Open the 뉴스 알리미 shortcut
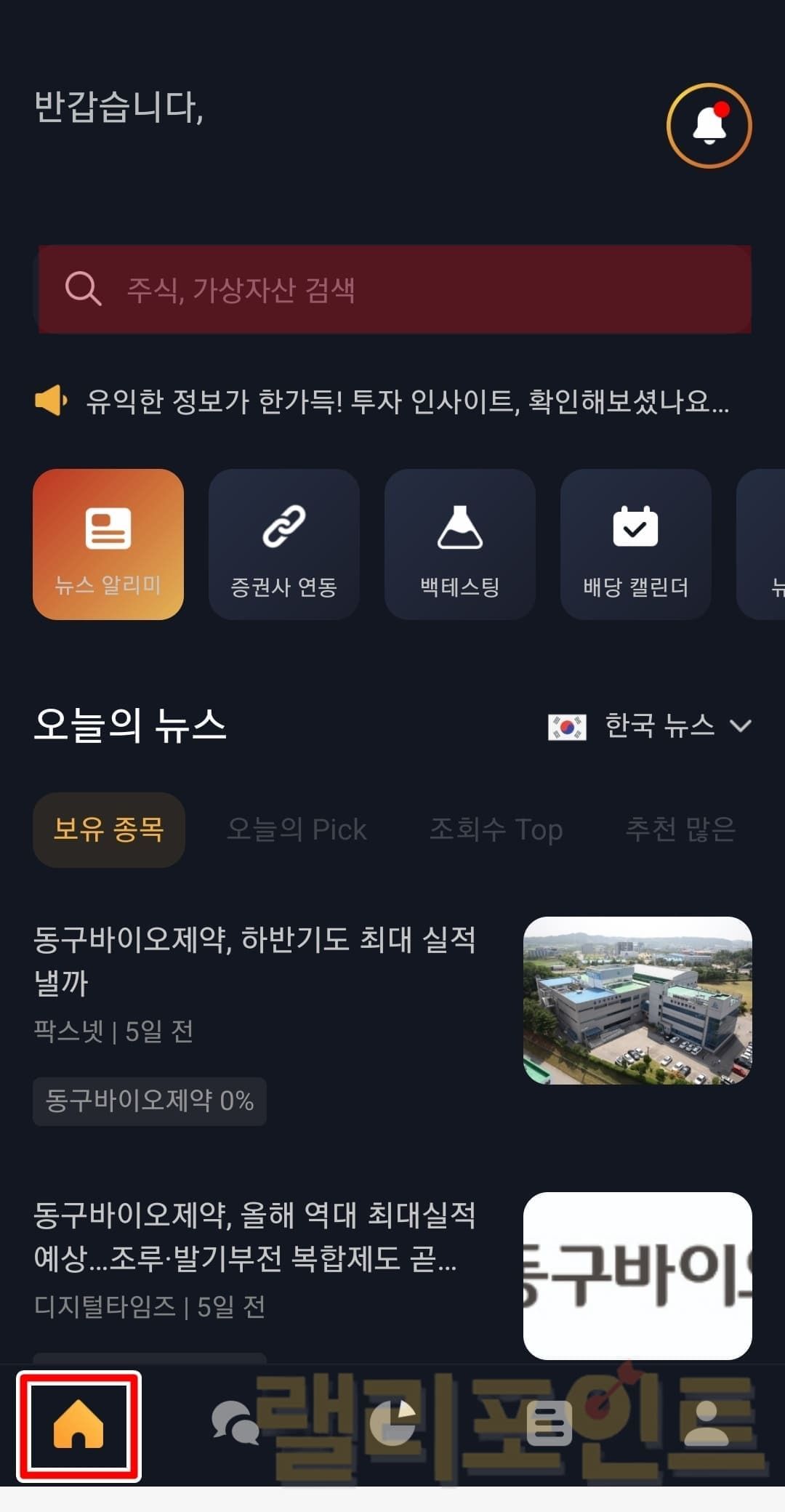Image resolution: width=785 pixels, height=1512 pixels. click(108, 544)
